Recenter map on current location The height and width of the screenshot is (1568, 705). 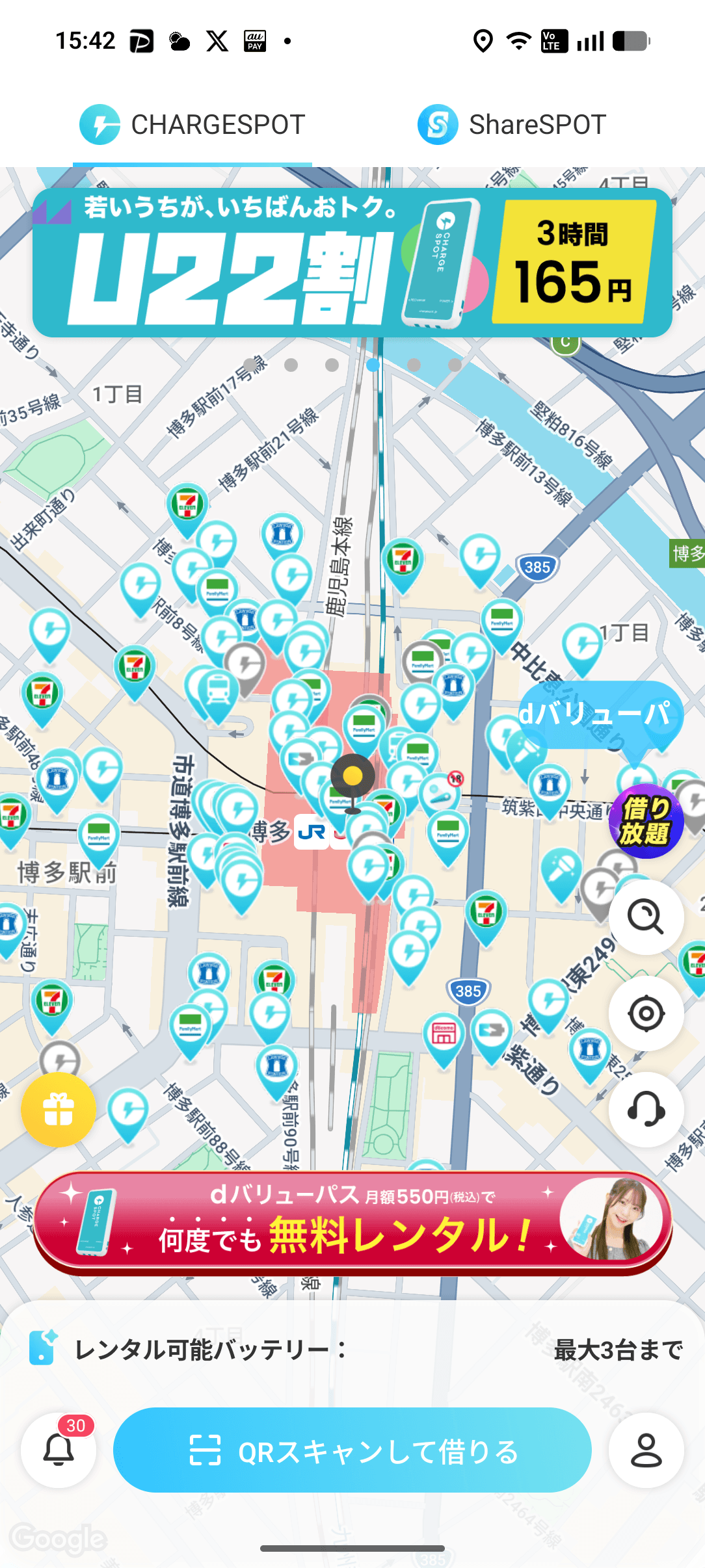click(x=646, y=1013)
